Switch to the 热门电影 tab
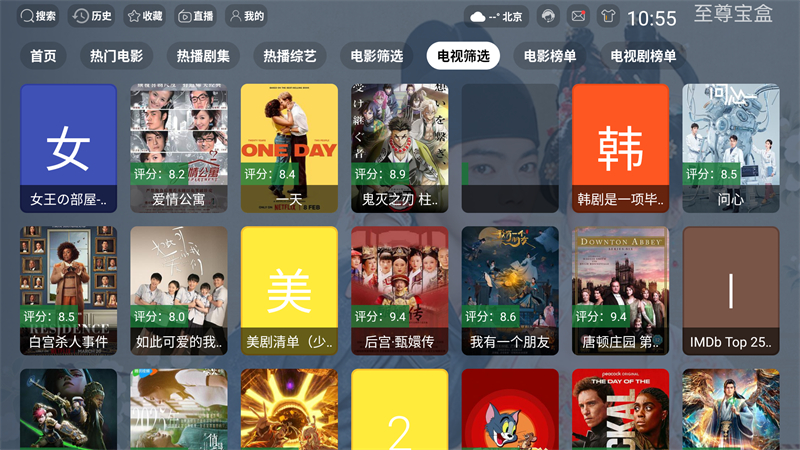This screenshot has width=800, height=450. pos(116,56)
